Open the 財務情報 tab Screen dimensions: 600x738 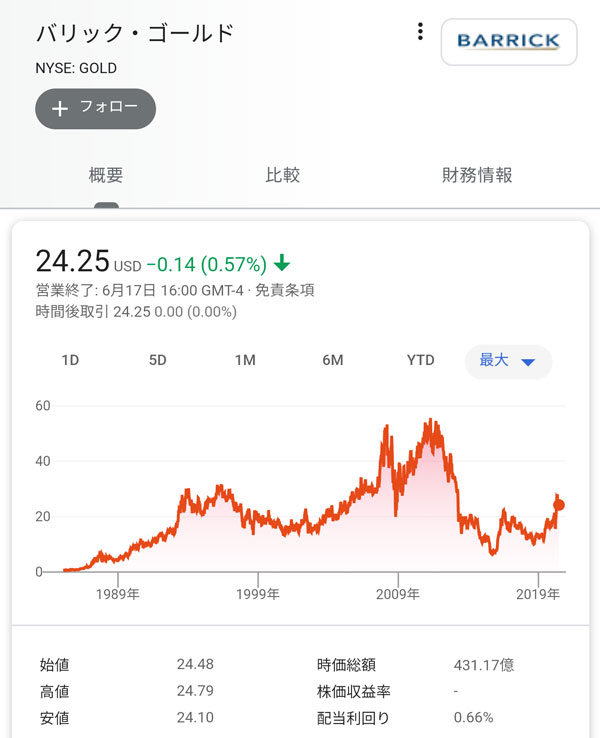pos(477,175)
